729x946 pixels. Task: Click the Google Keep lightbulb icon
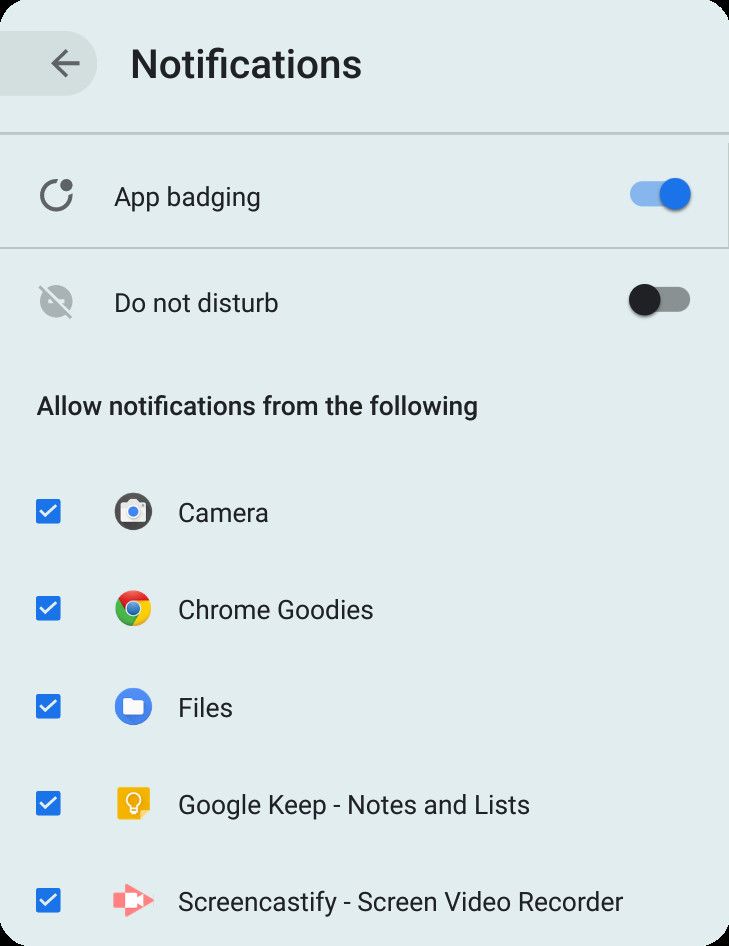[133, 804]
